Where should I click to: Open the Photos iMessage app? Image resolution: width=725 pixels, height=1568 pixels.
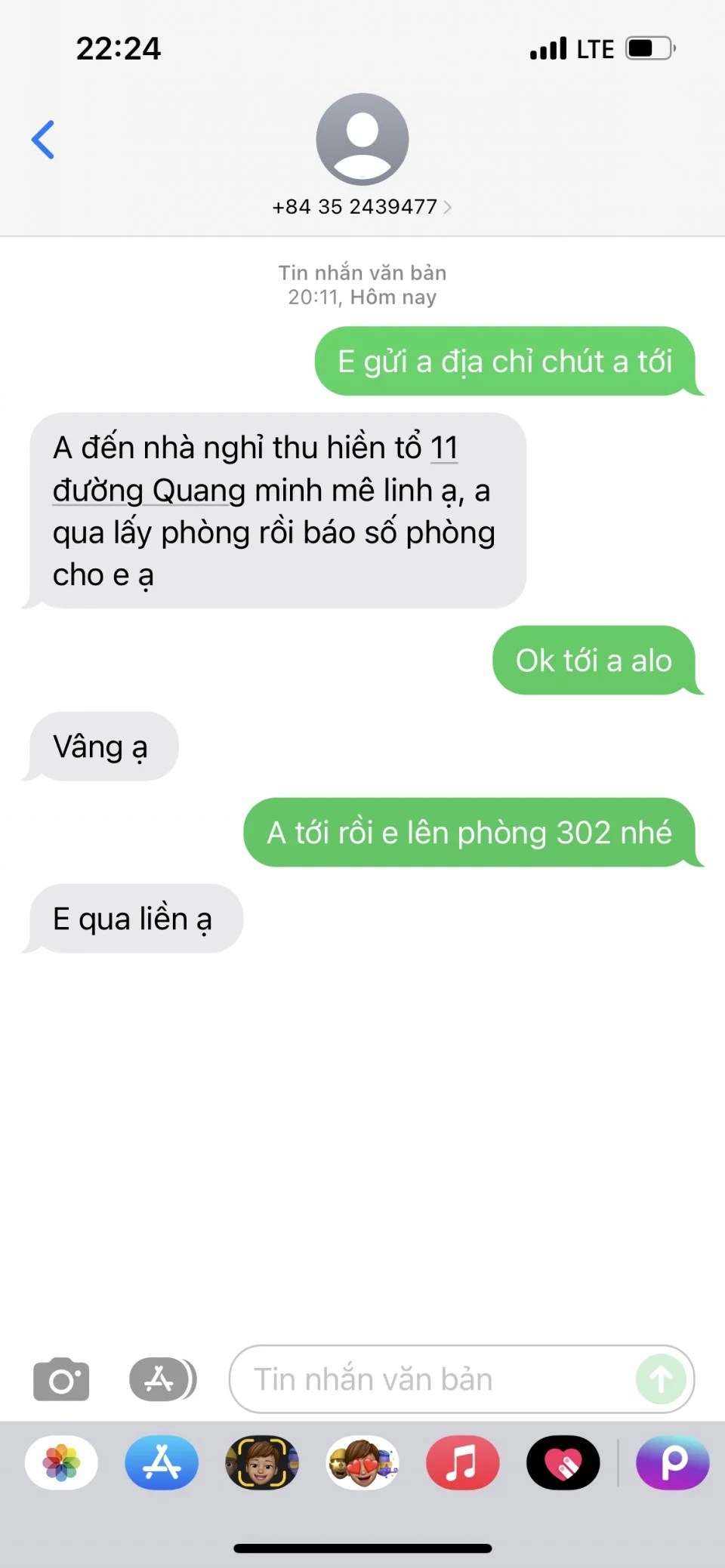(61, 1462)
